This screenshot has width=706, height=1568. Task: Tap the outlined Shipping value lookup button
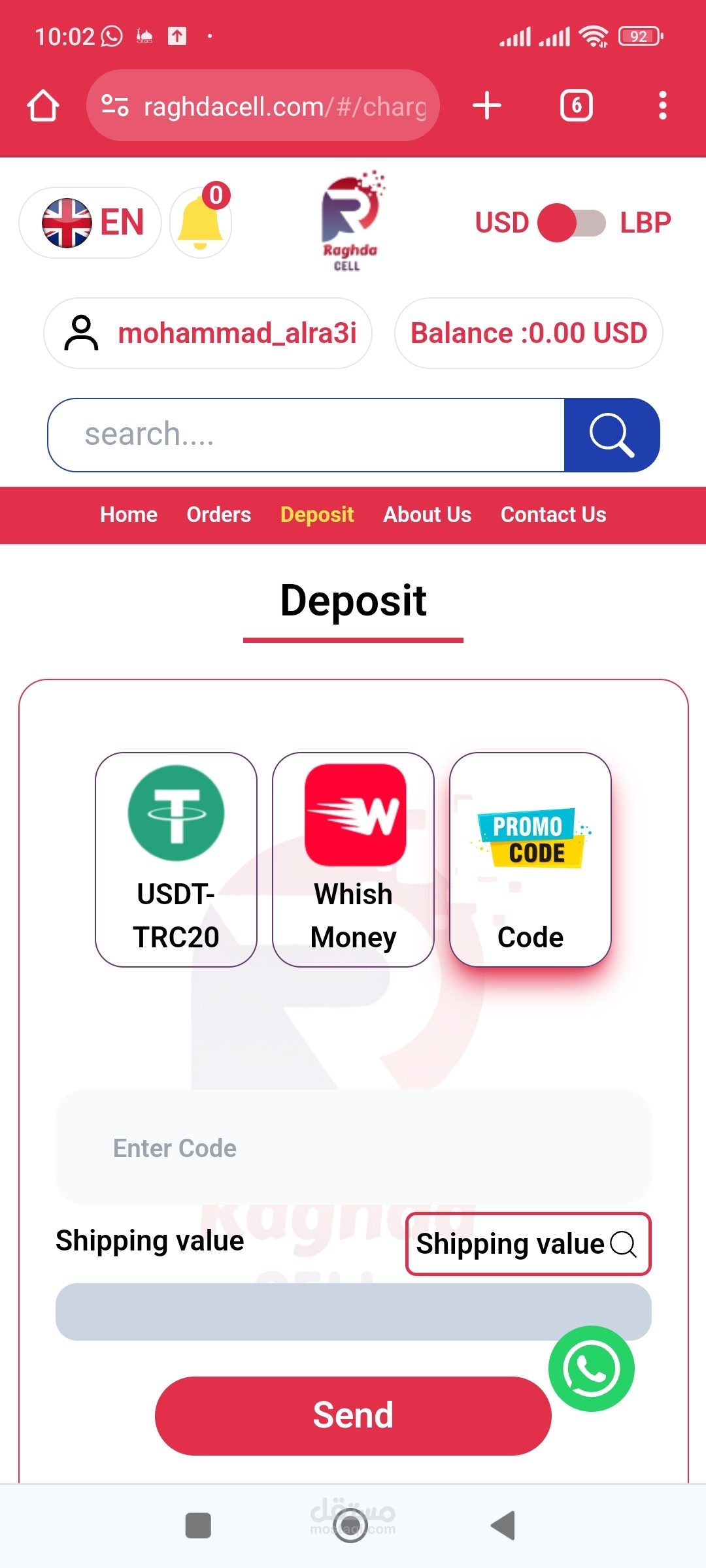click(528, 1244)
